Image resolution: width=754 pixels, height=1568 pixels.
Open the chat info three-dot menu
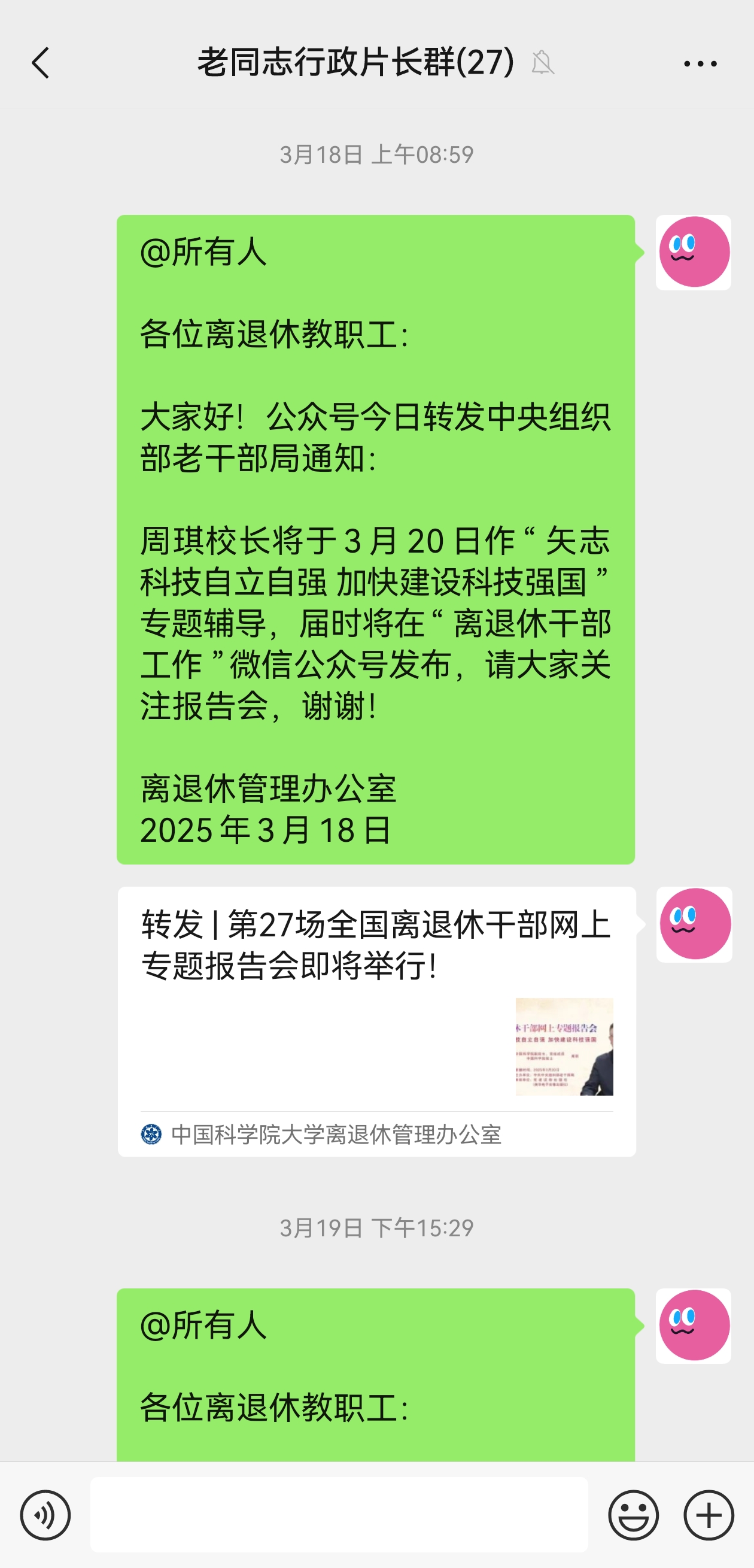(x=700, y=63)
